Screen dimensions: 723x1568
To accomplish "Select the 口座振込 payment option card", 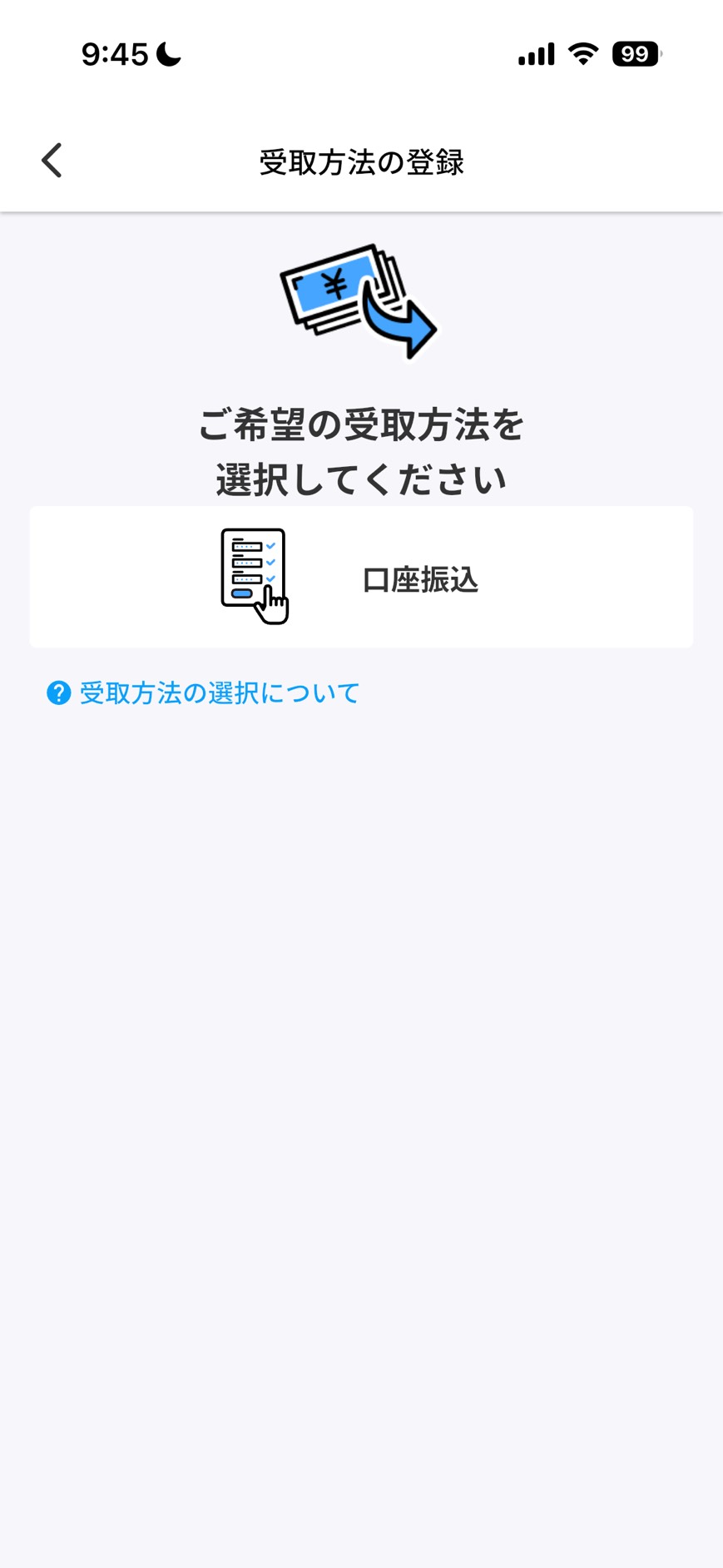I will pos(361,576).
